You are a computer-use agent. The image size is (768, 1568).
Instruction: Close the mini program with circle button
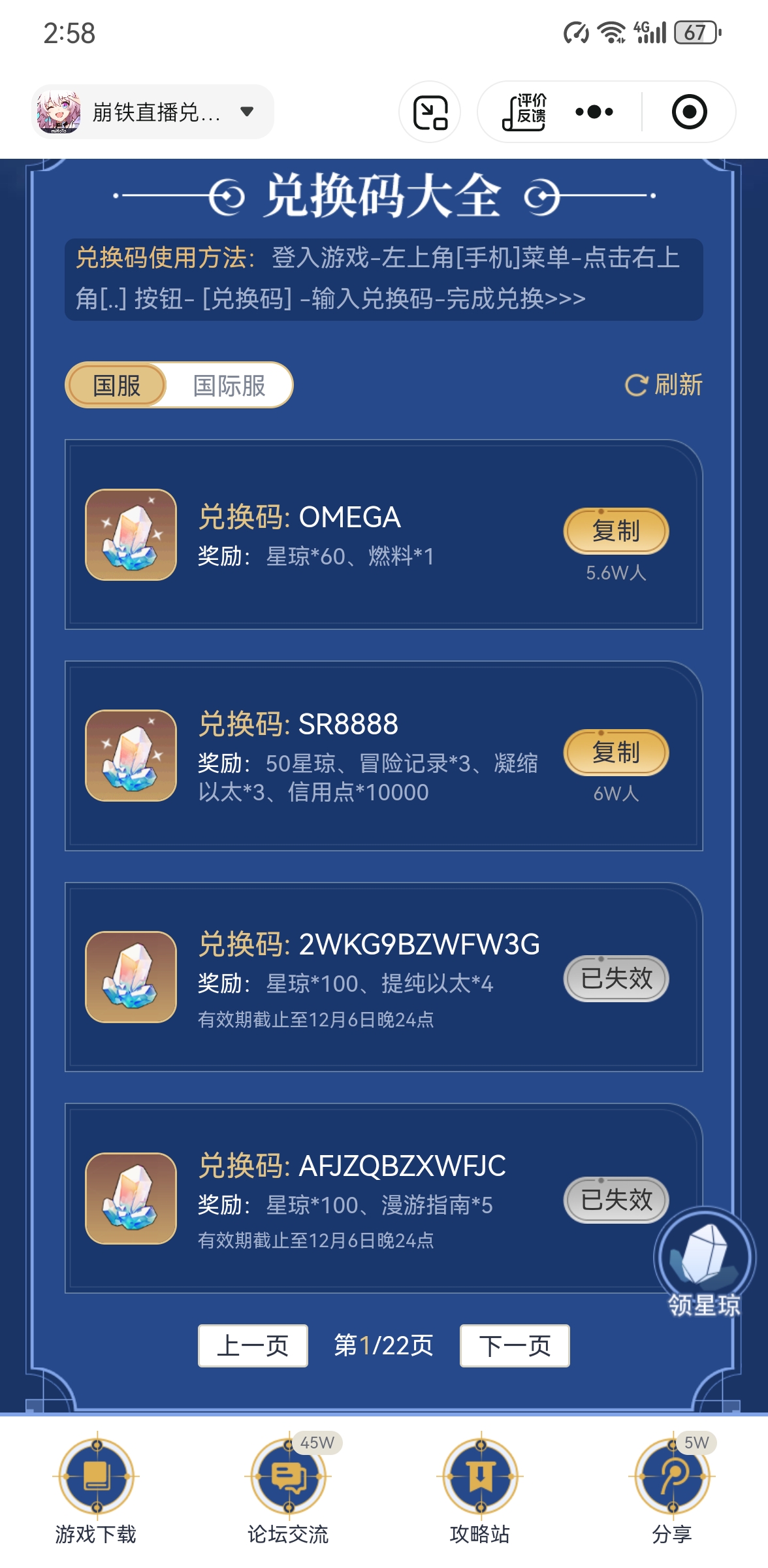689,112
